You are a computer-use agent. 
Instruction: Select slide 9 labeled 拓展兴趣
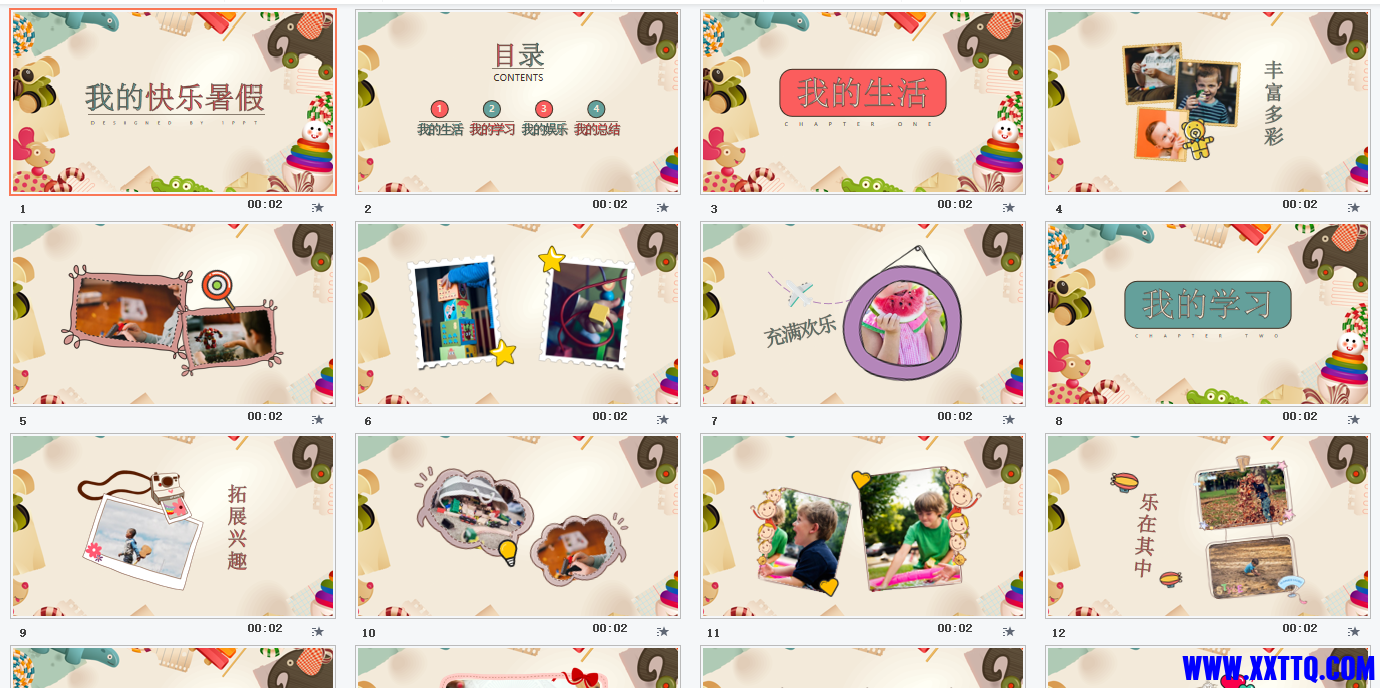[173, 526]
